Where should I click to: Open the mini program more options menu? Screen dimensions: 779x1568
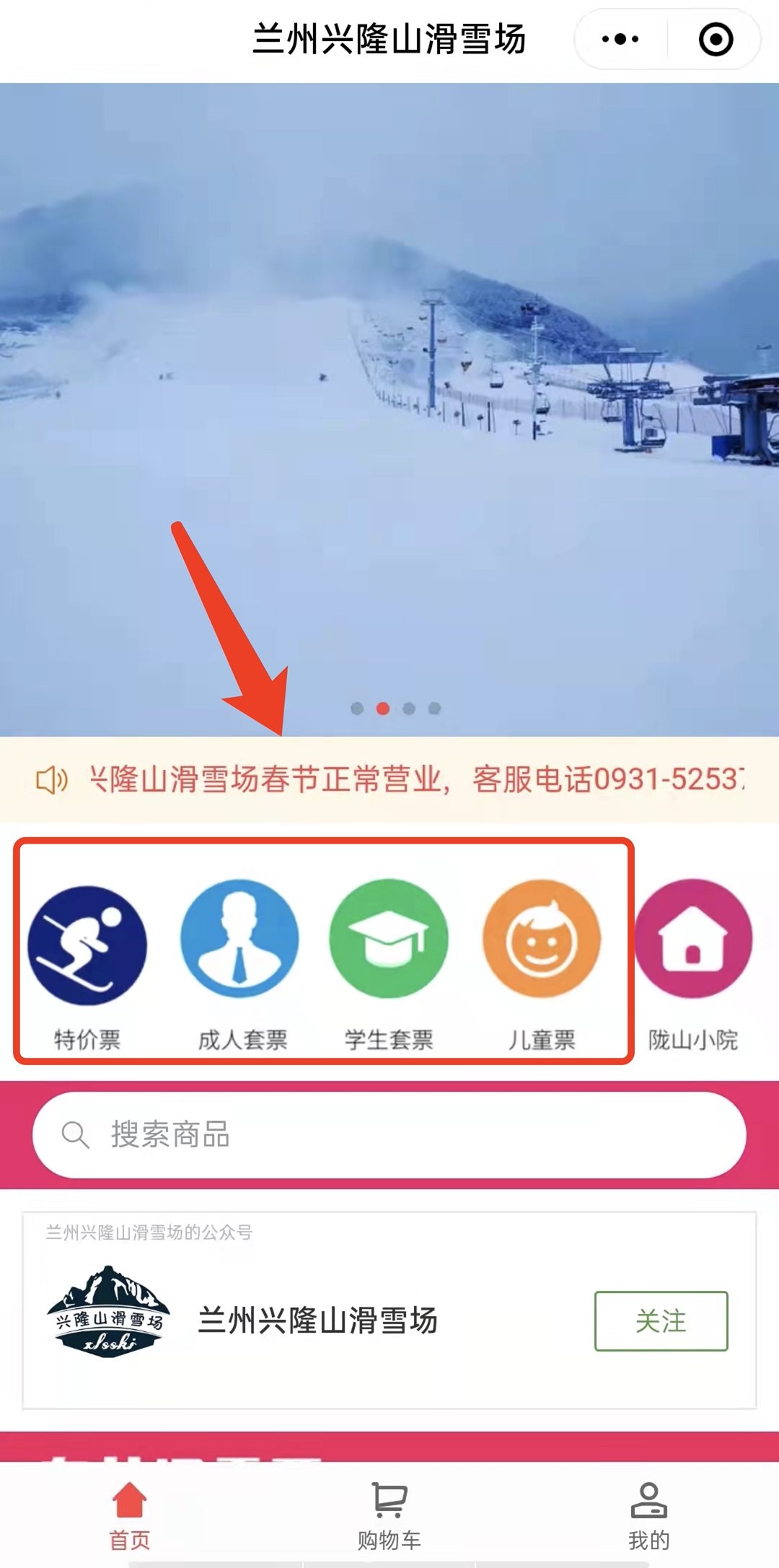[620, 39]
